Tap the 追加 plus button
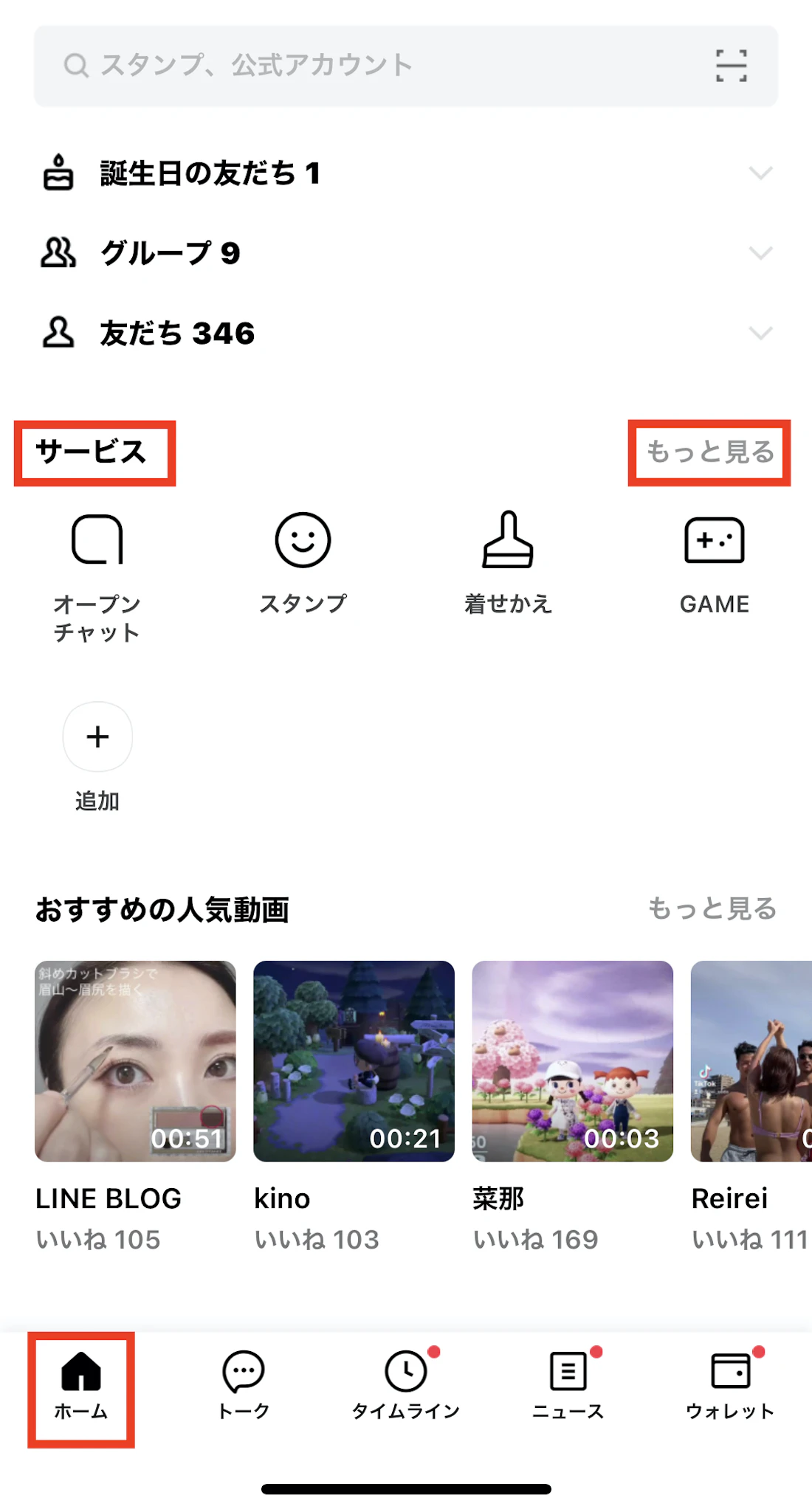The image size is (812, 1512). [x=97, y=736]
